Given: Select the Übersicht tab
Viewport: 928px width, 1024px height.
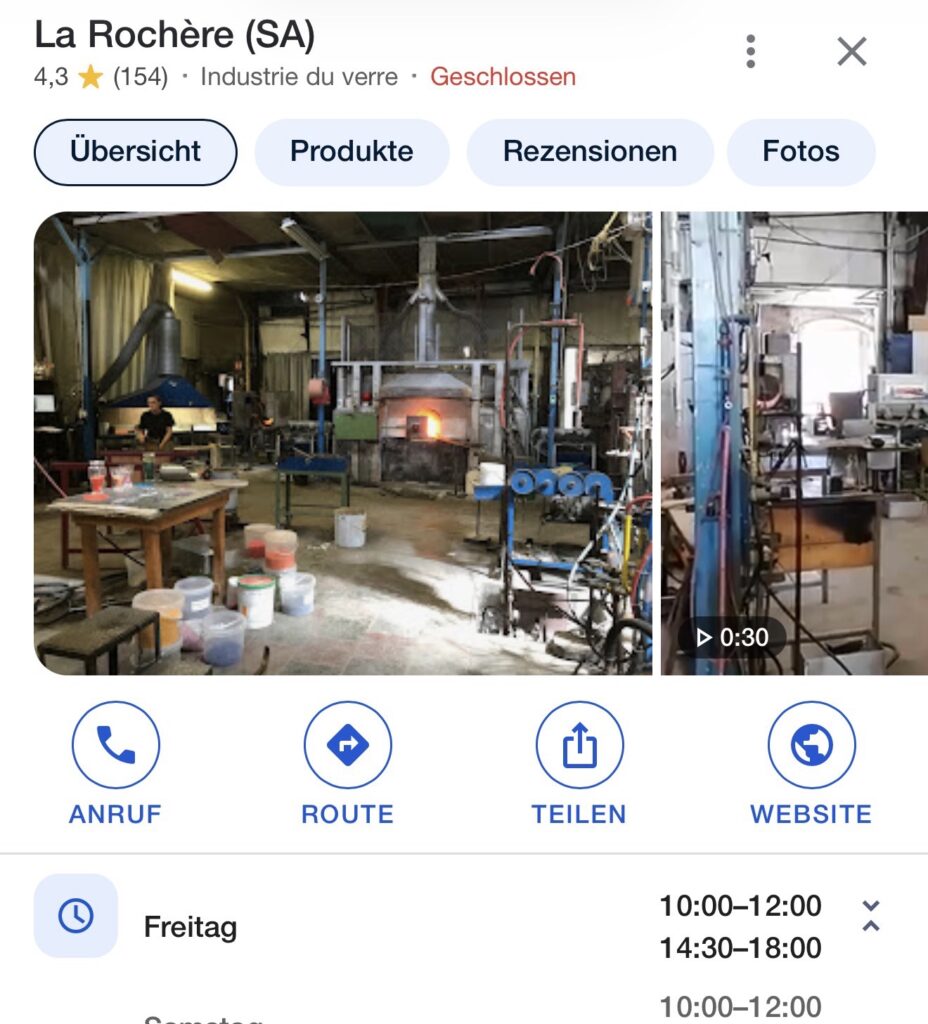Looking at the screenshot, I should coord(136,152).
